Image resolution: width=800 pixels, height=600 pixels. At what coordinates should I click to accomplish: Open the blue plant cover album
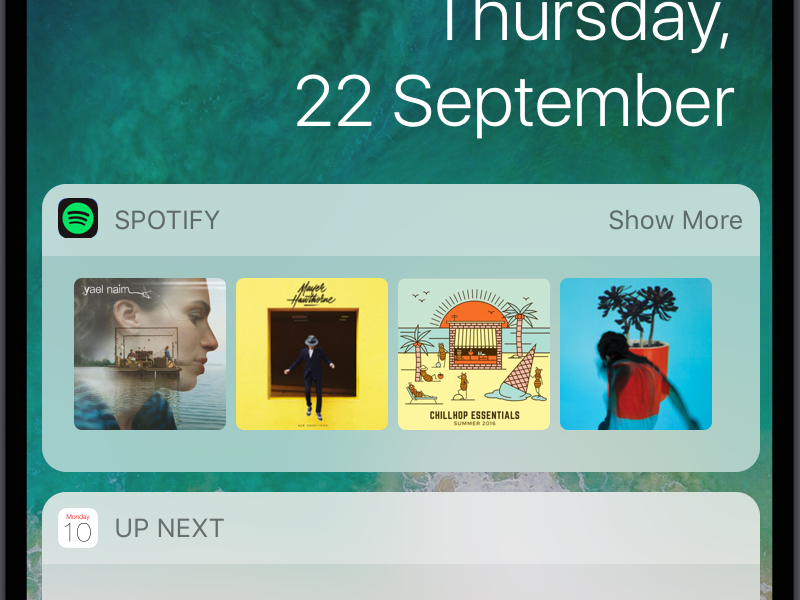point(636,354)
